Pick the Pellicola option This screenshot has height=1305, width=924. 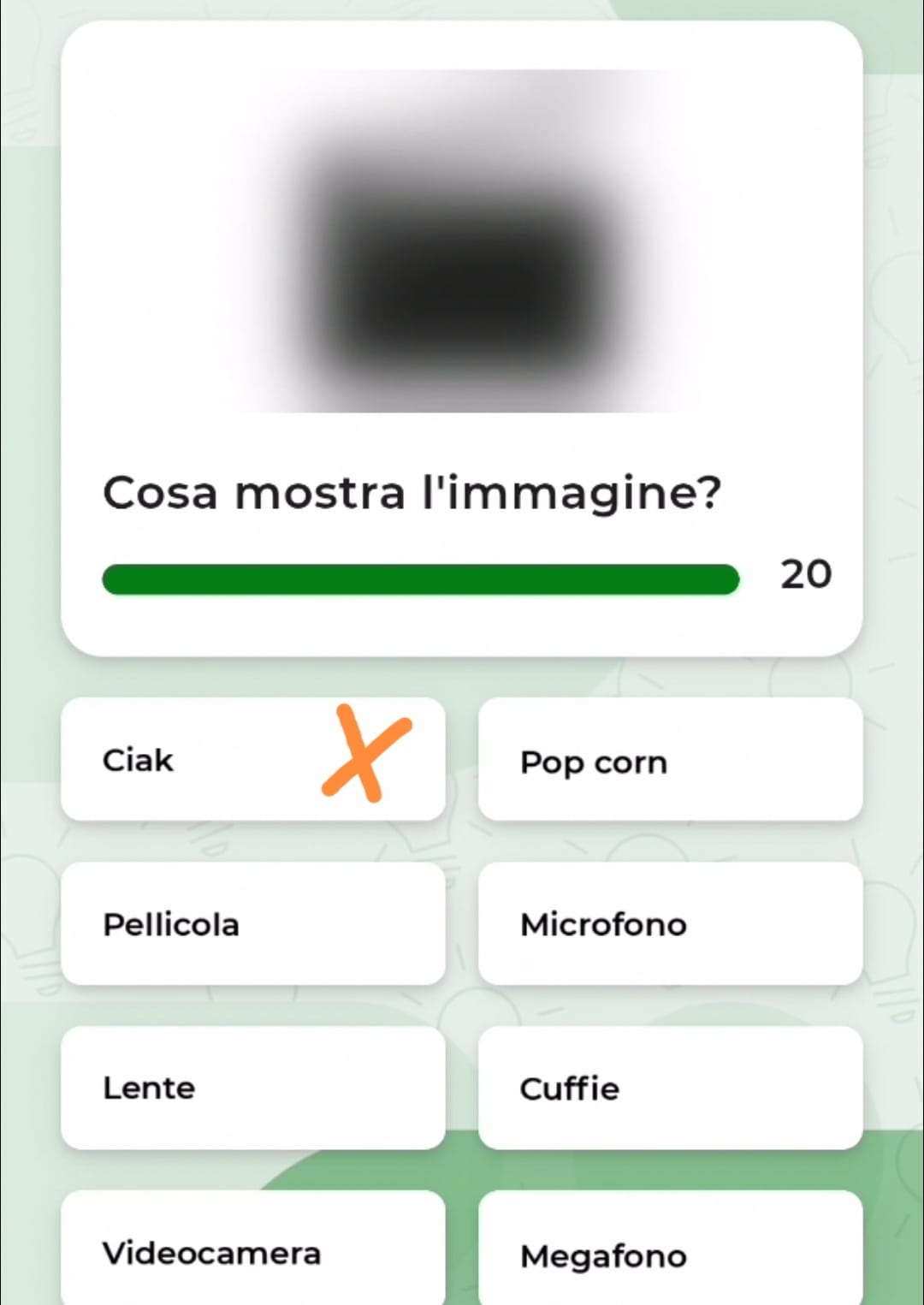pyautogui.click(x=252, y=924)
